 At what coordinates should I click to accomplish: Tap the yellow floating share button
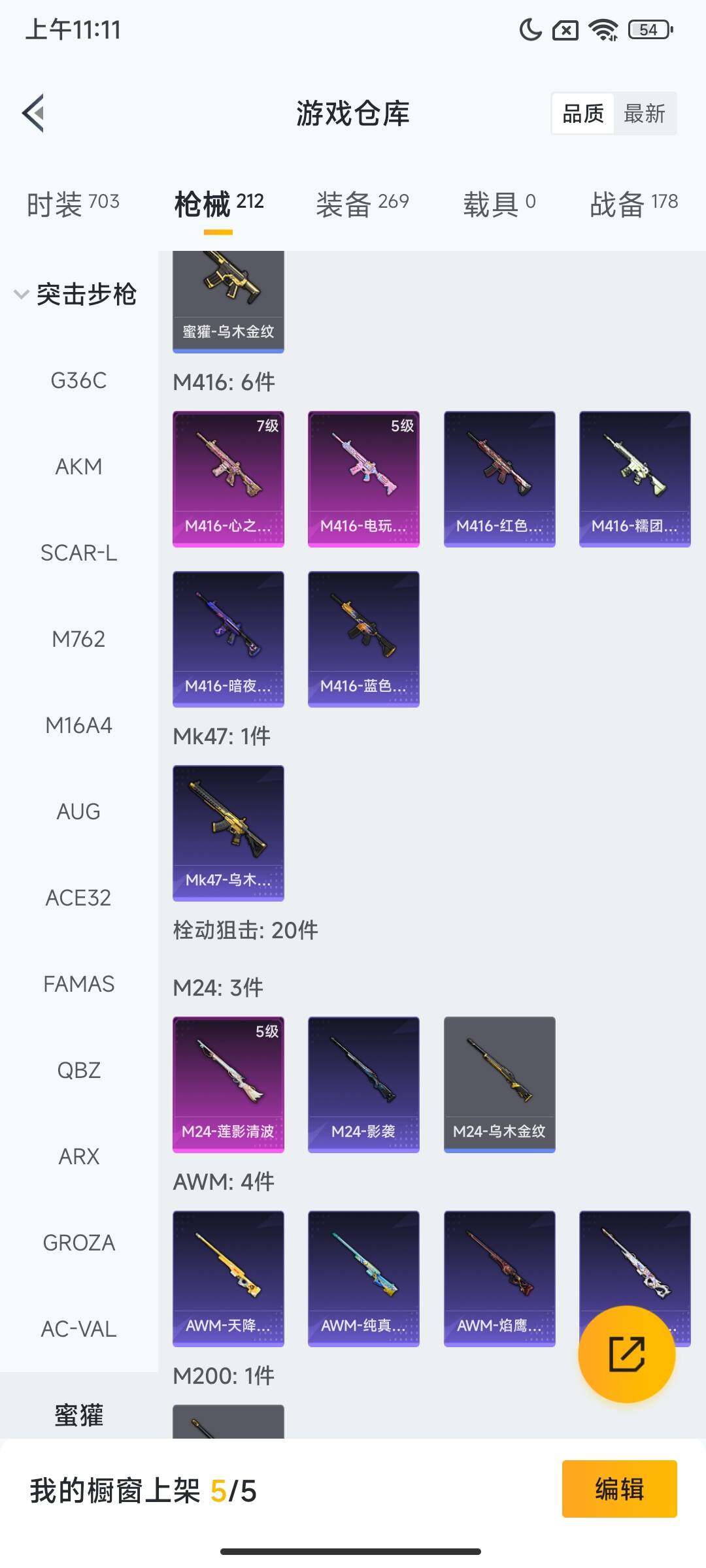626,1354
